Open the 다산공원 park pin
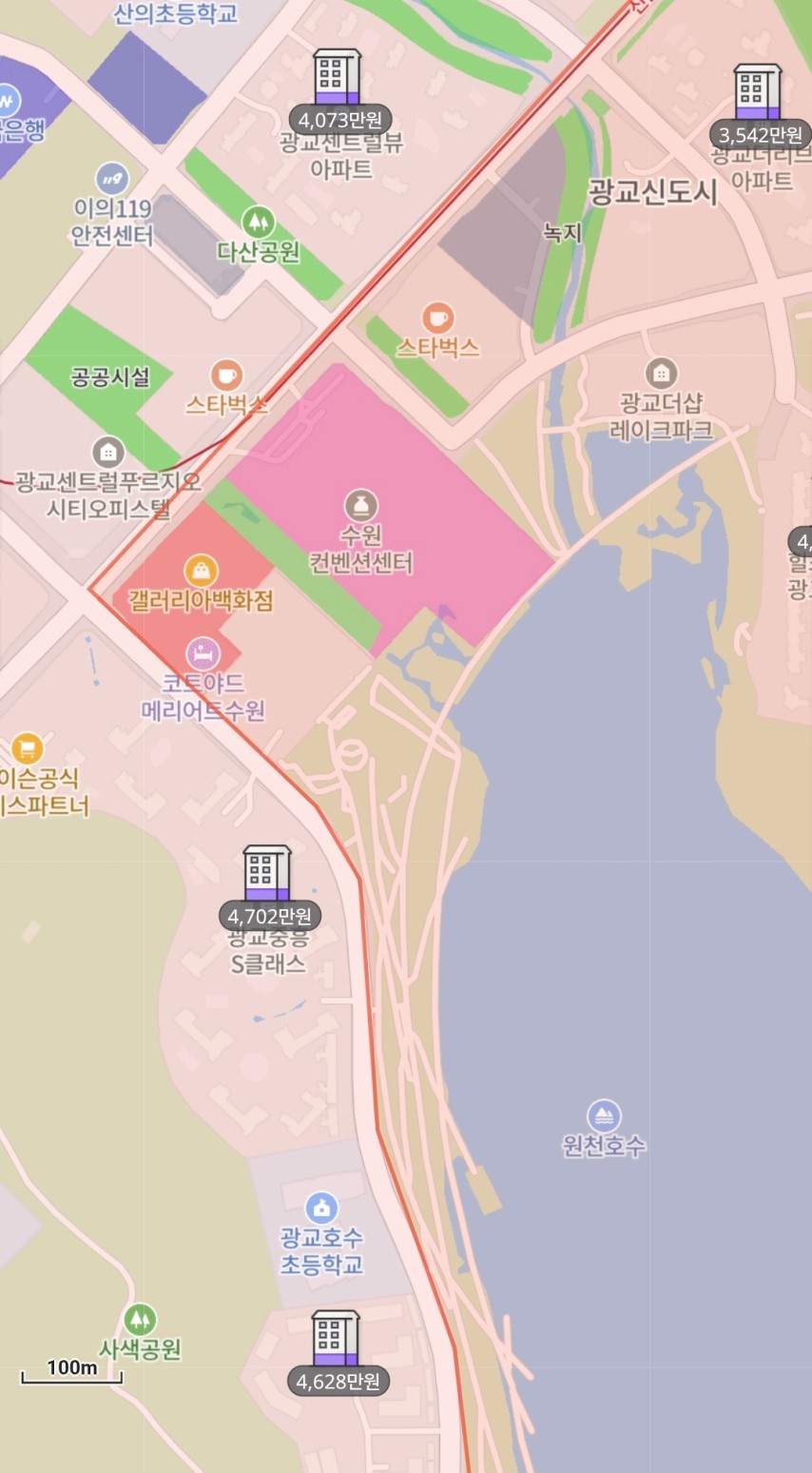 click(x=258, y=223)
